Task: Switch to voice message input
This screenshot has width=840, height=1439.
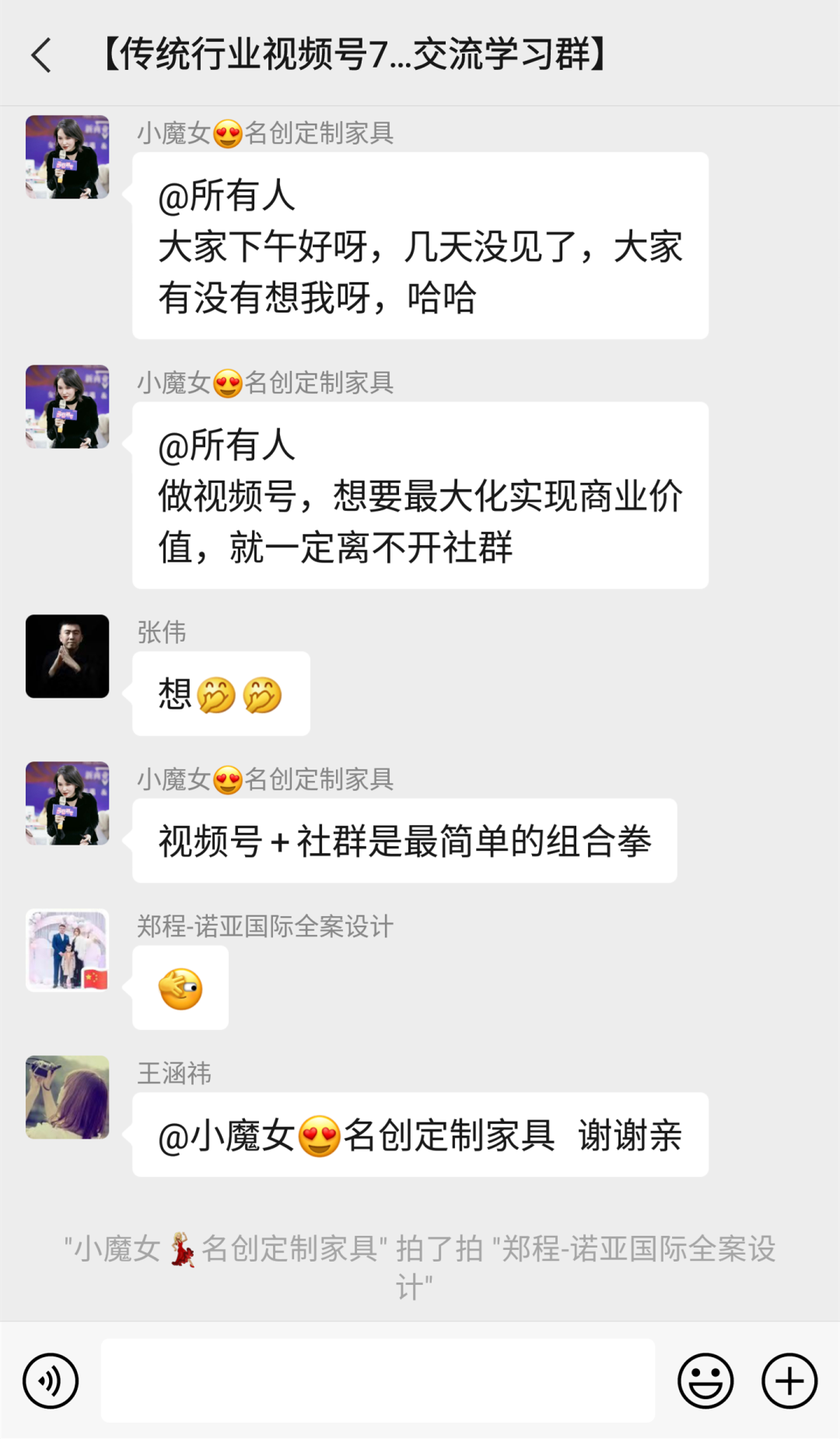Action: click(51, 1381)
